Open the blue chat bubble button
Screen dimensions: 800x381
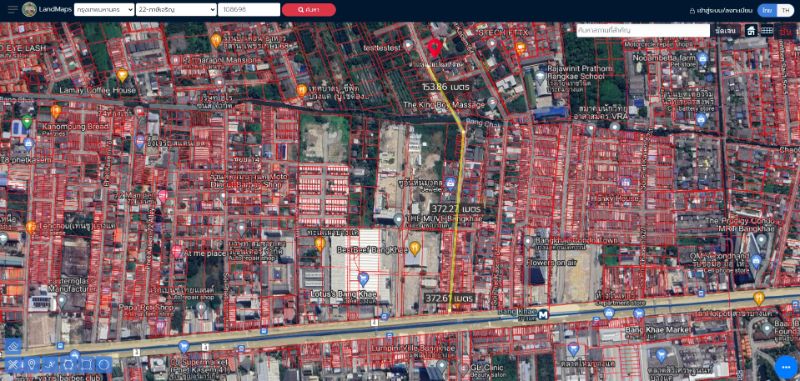click(785, 367)
